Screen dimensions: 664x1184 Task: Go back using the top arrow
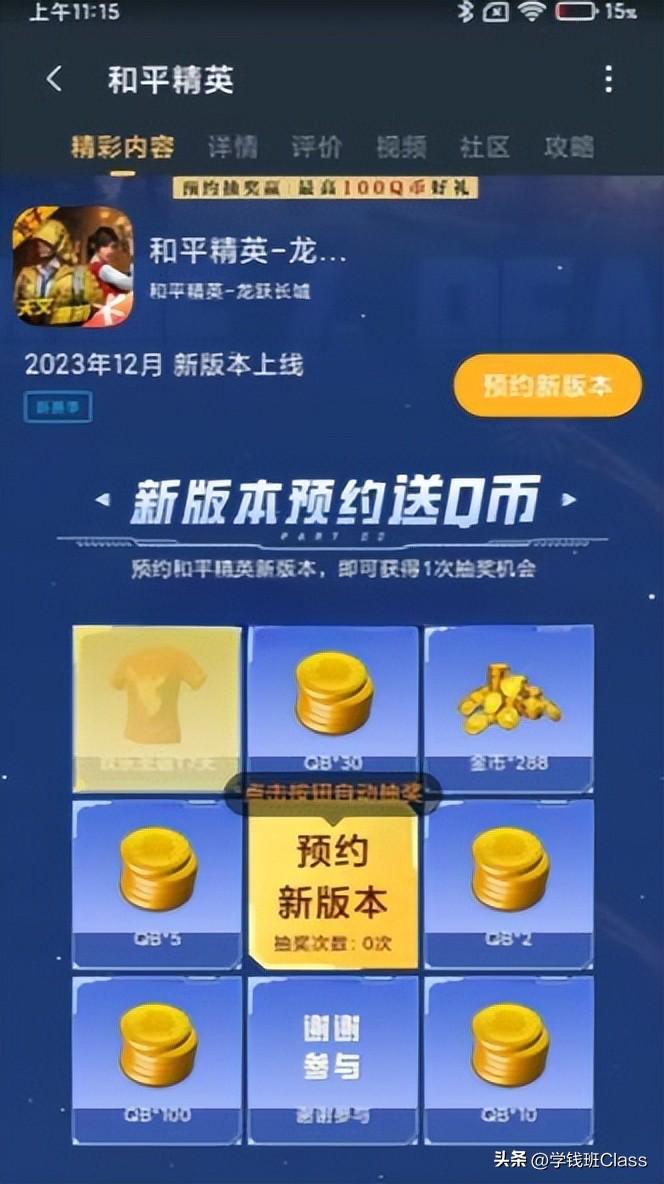[x=54, y=80]
